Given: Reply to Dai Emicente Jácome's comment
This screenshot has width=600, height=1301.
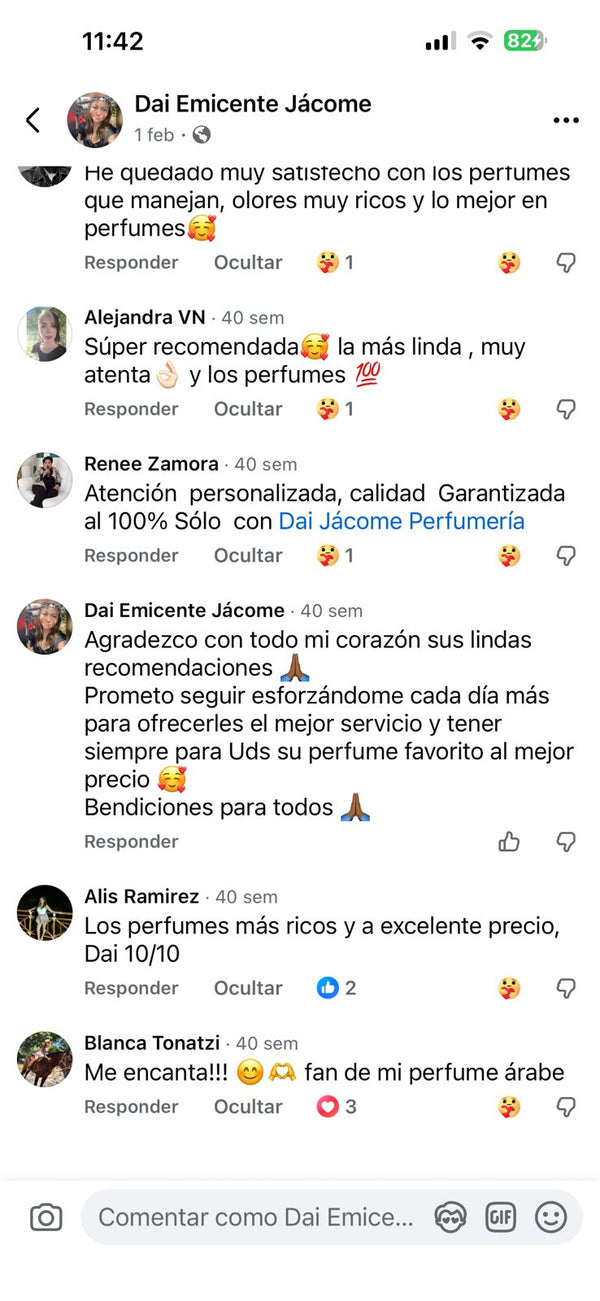Looking at the screenshot, I should pos(131,842).
